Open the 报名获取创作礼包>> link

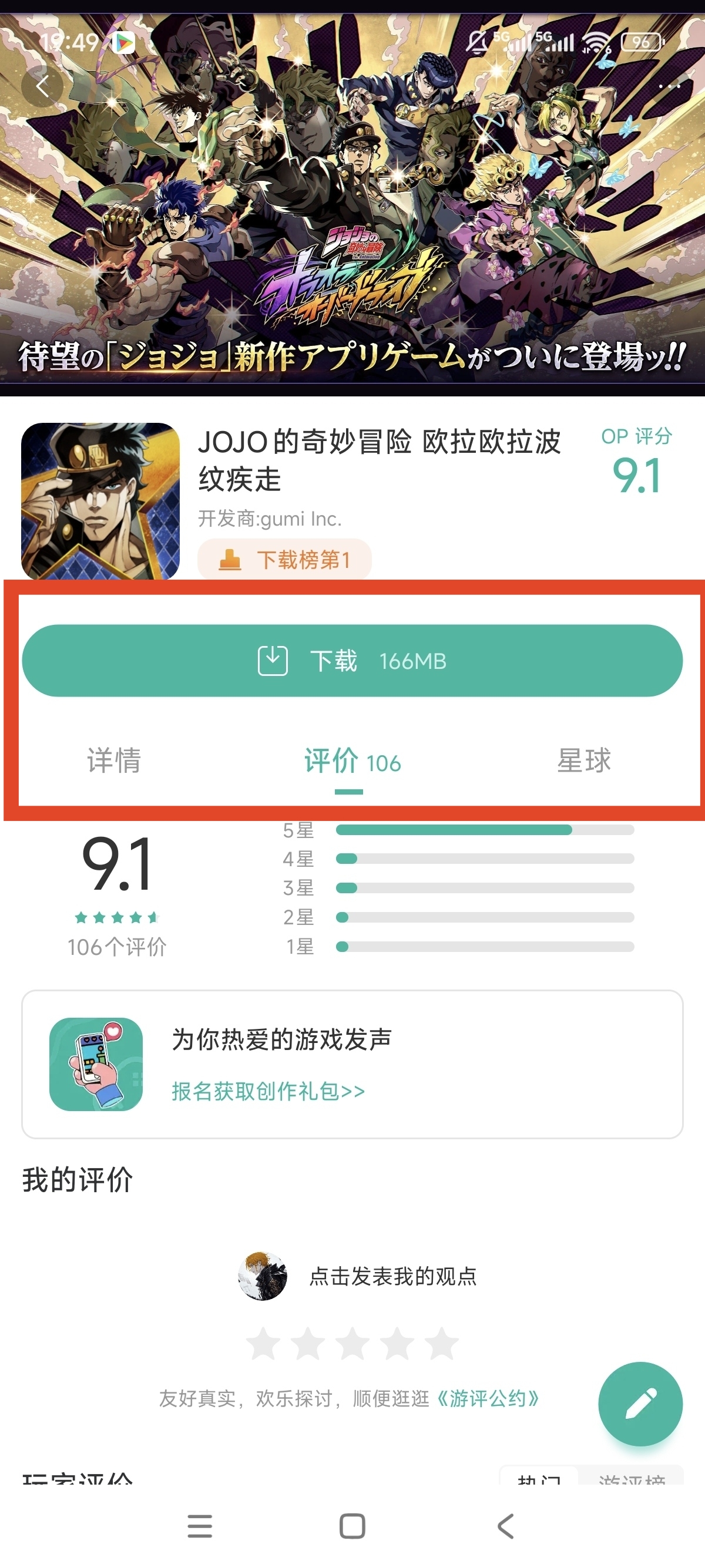tap(268, 1091)
